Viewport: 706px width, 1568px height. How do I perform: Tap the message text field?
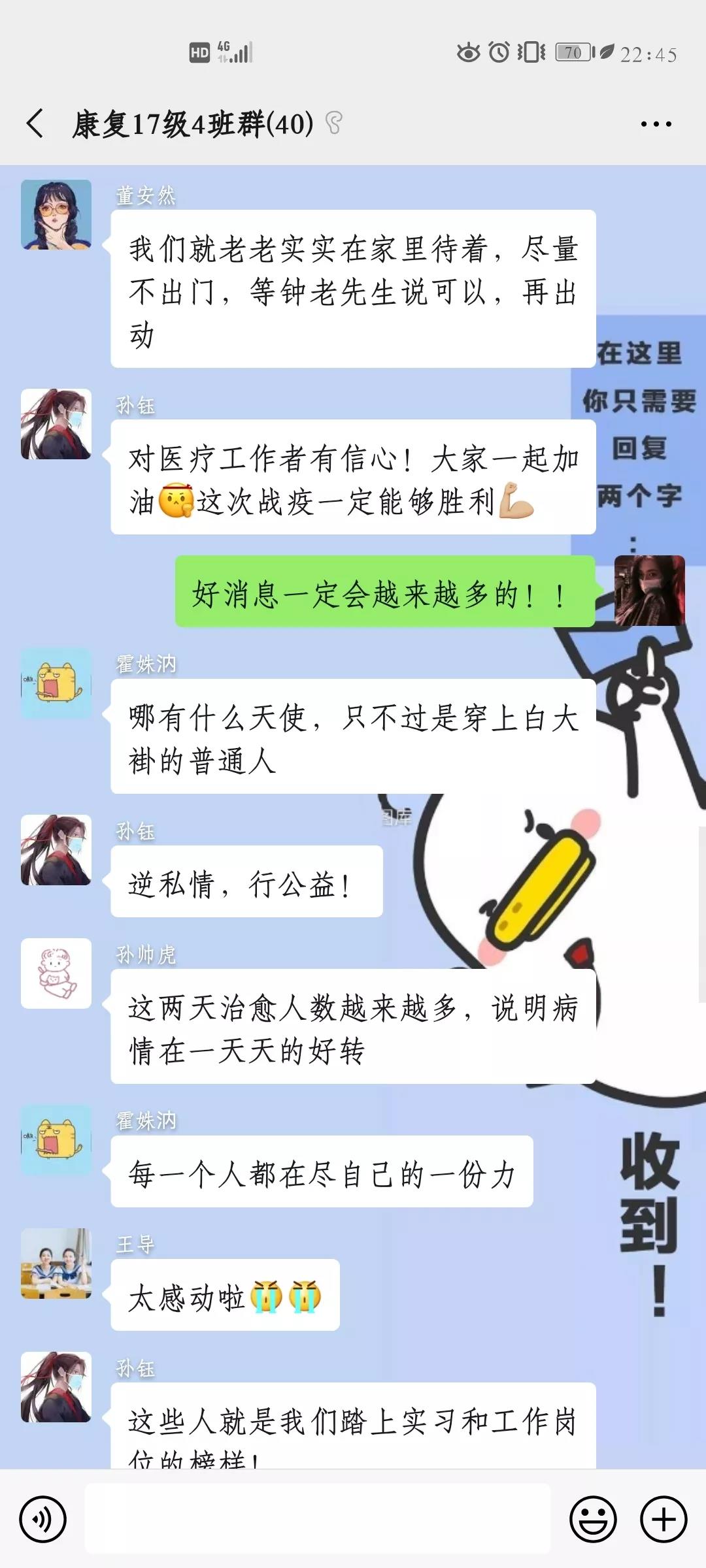click(318, 1519)
